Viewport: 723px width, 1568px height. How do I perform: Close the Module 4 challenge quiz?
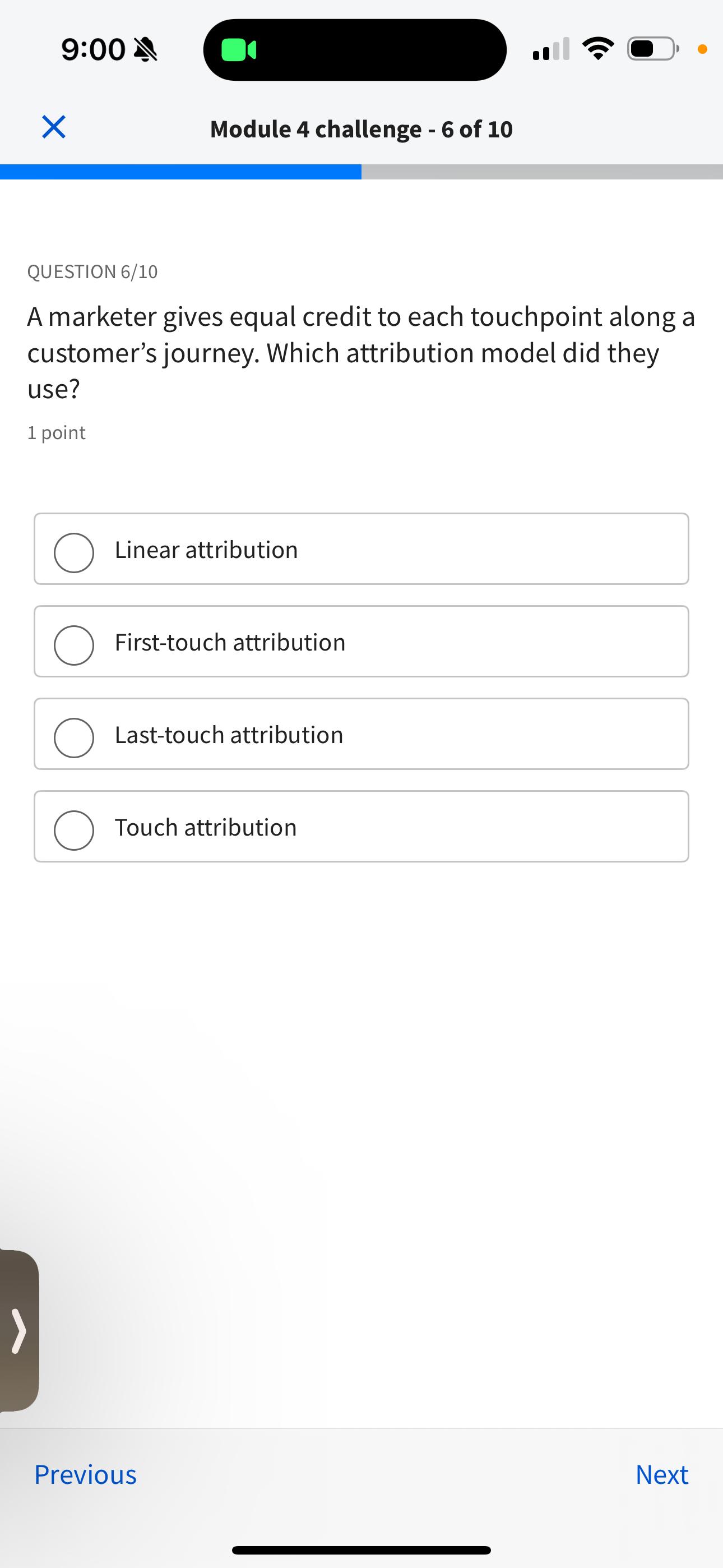click(x=54, y=128)
